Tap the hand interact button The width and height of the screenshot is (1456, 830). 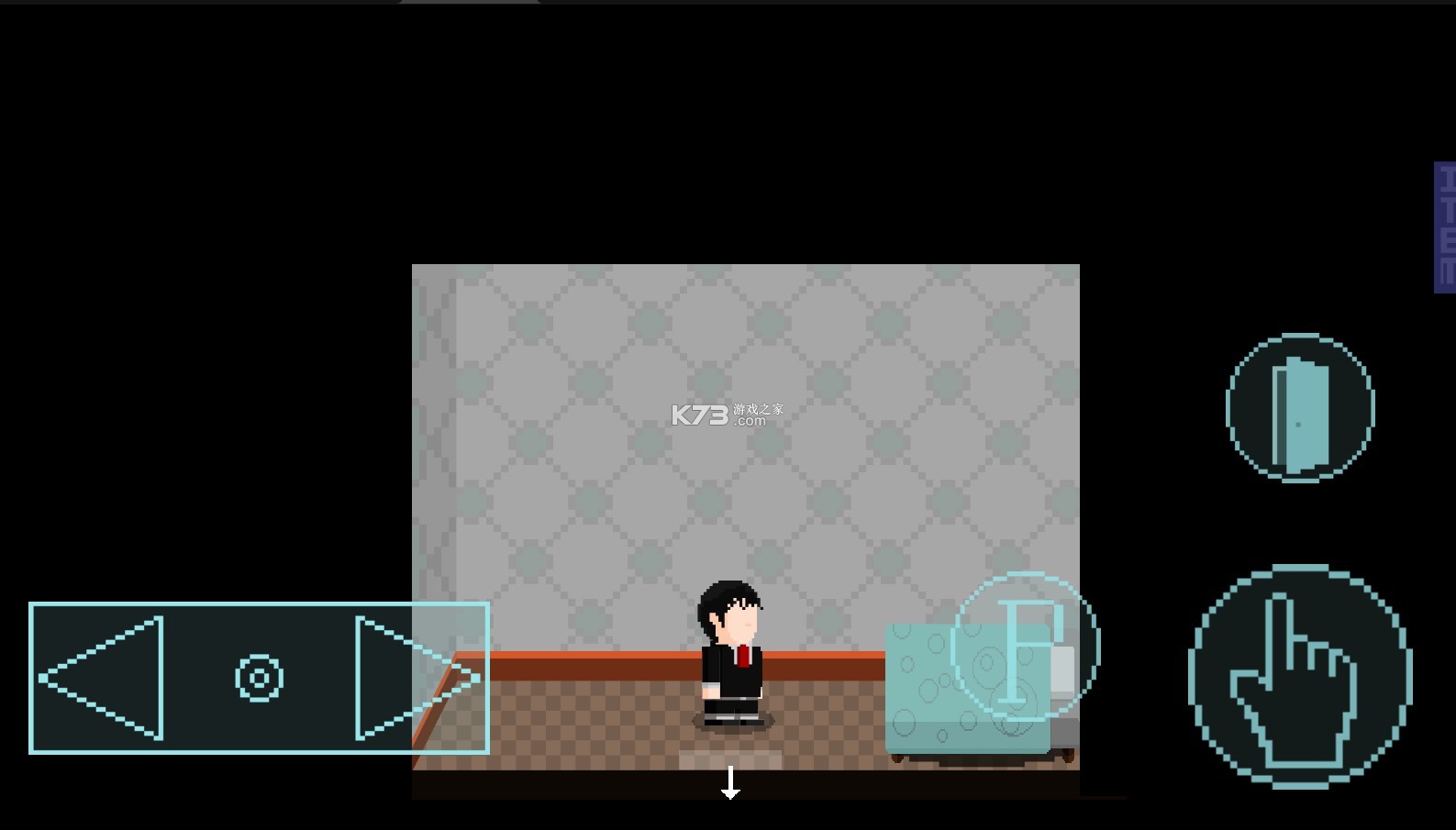click(x=1299, y=676)
